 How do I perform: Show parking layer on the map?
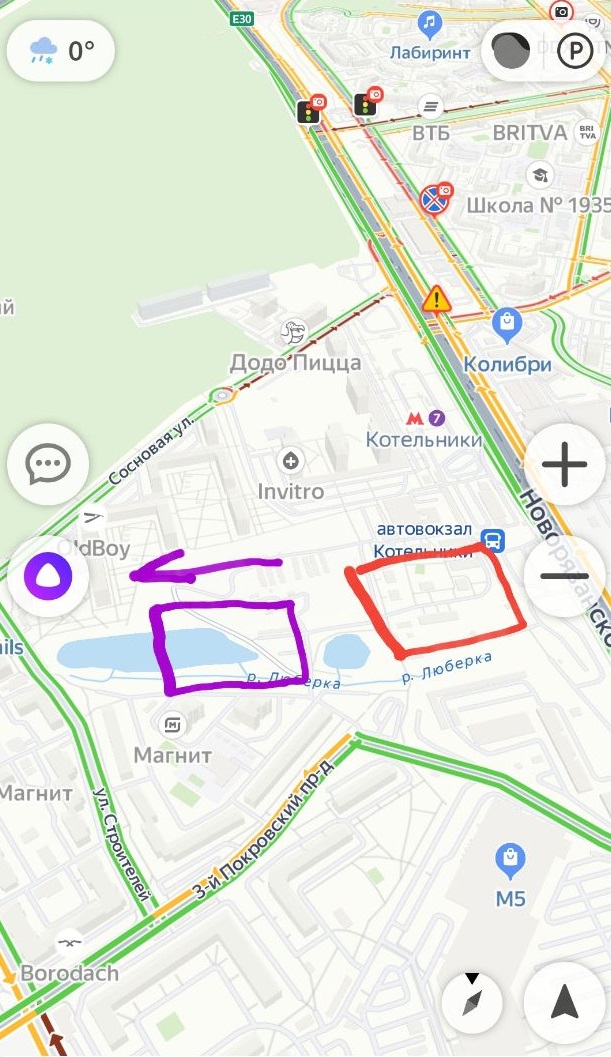coord(575,50)
